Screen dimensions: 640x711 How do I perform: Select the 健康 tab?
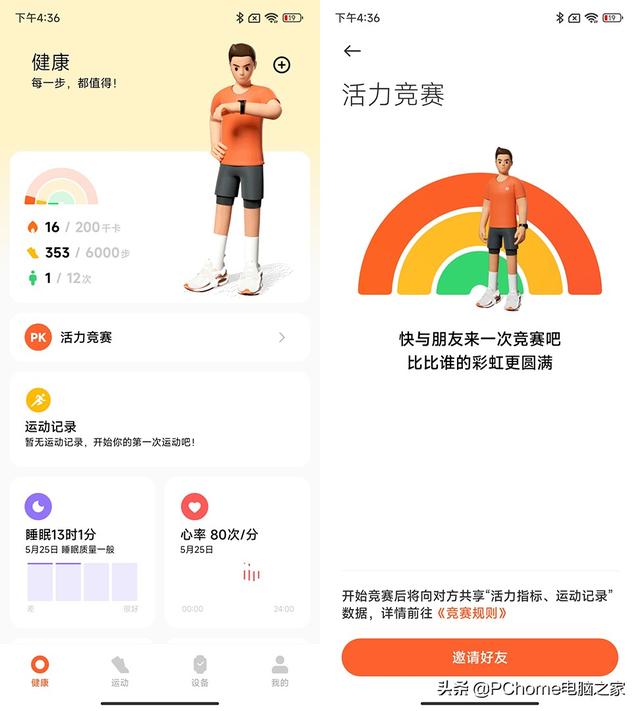pos(40,671)
